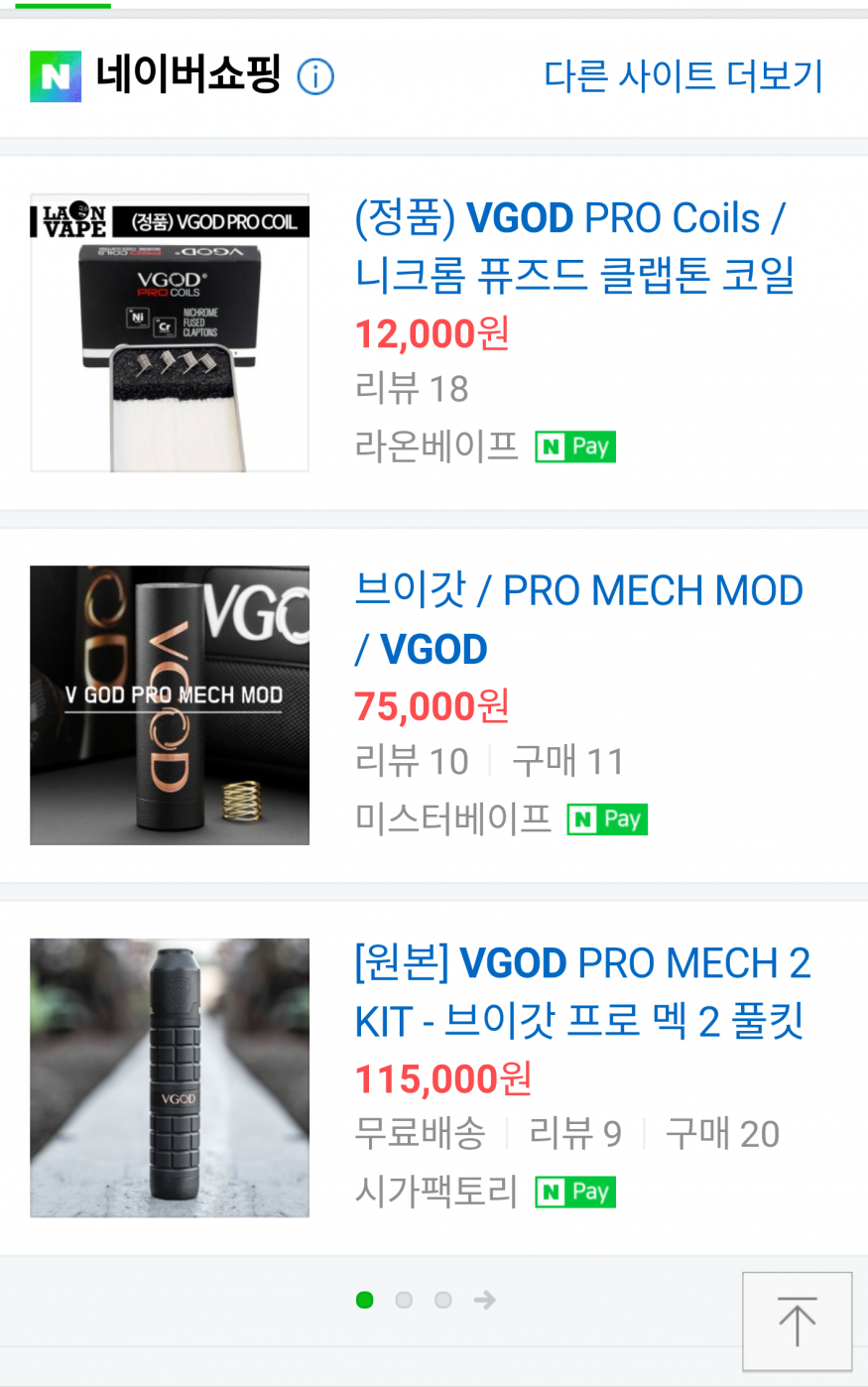Go to the next page of results arrow
Image resolution: width=868 pixels, height=1387 pixels.
point(485,1300)
